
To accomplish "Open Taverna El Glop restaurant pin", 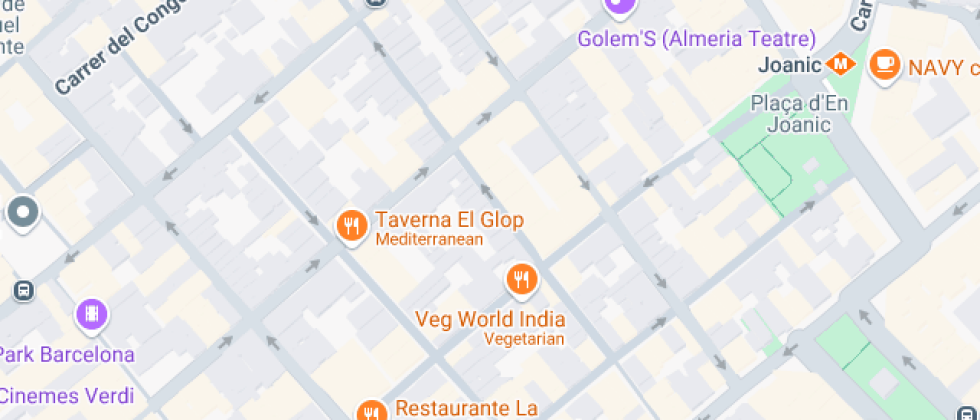I will point(350,226).
